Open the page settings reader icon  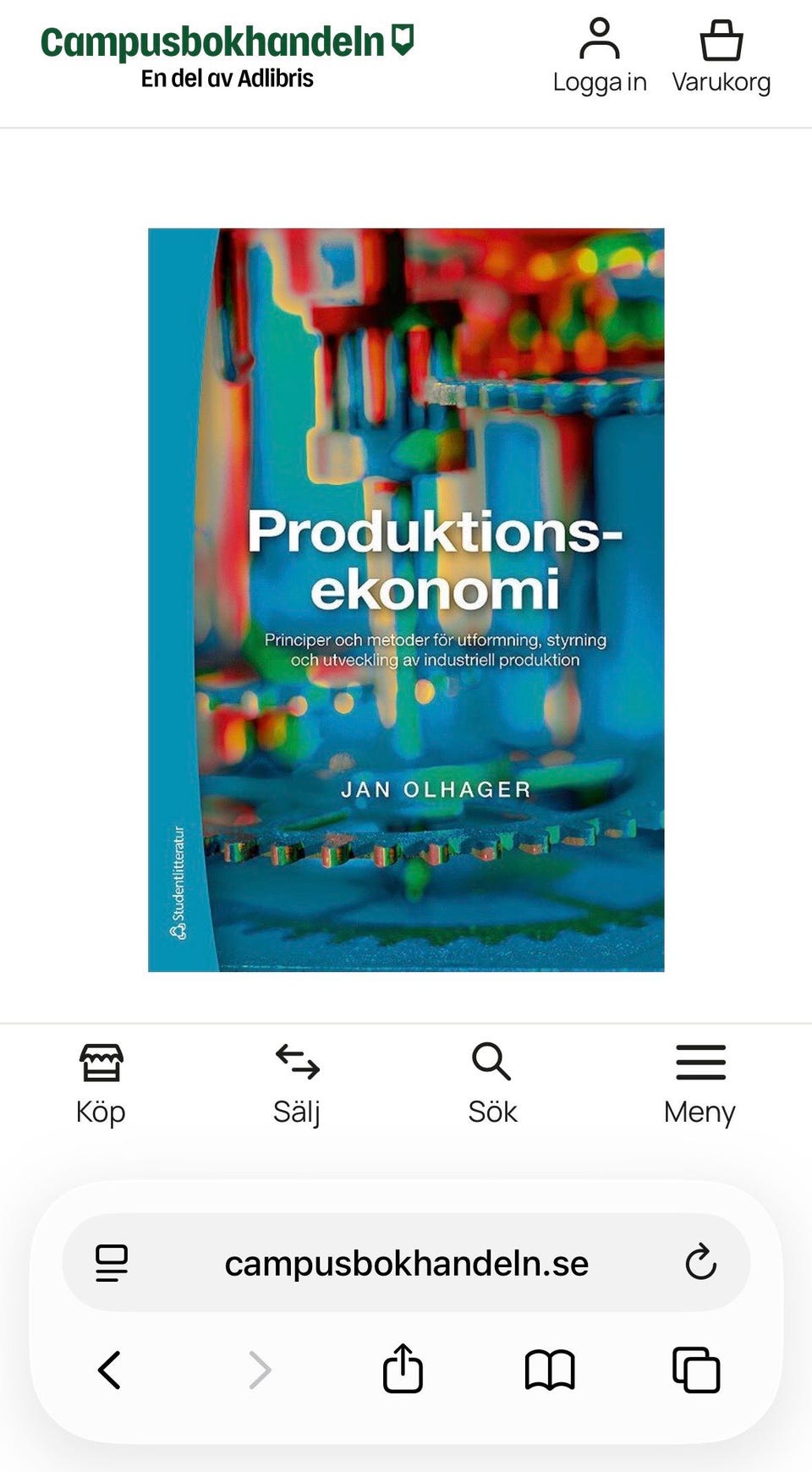[112, 1263]
